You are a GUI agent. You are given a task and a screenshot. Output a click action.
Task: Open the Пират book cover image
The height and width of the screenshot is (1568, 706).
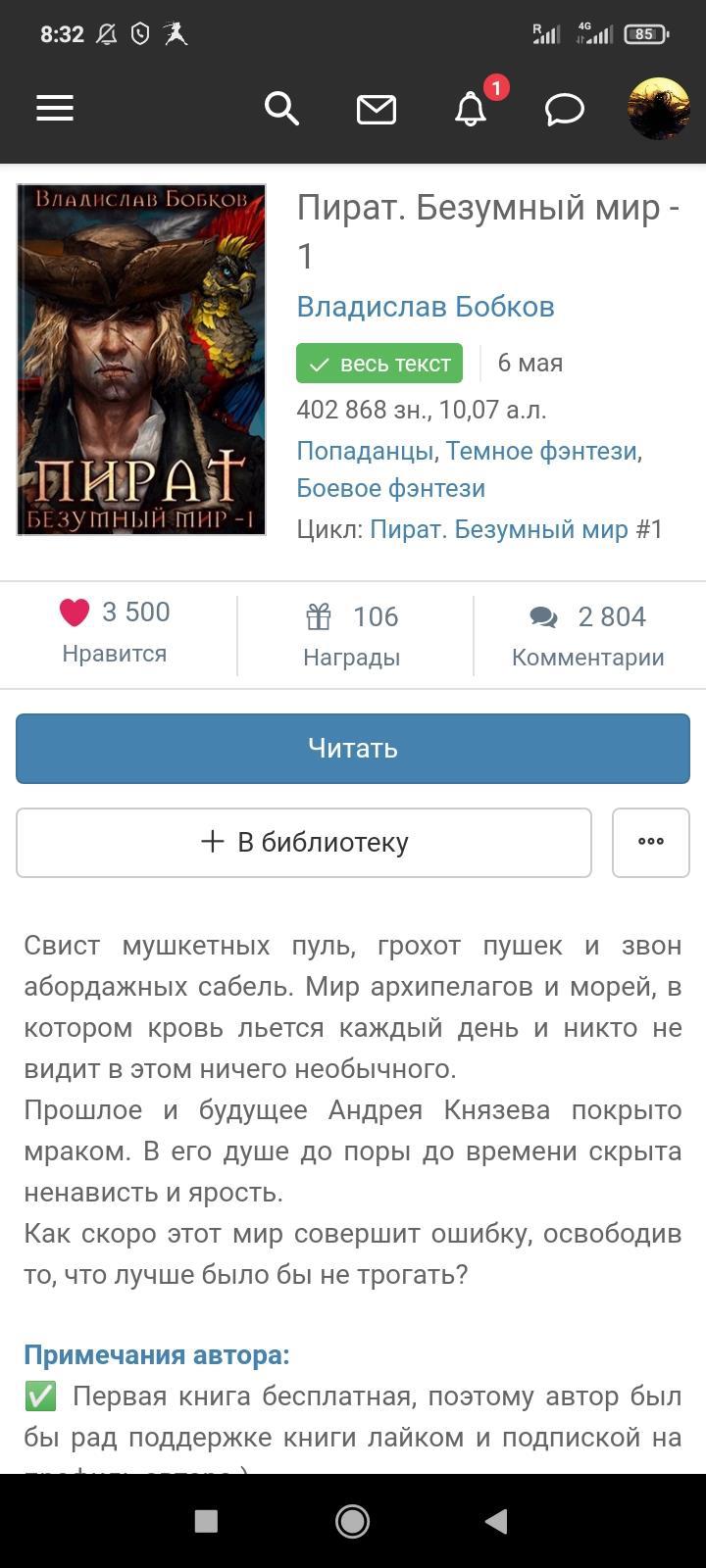[x=141, y=360]
